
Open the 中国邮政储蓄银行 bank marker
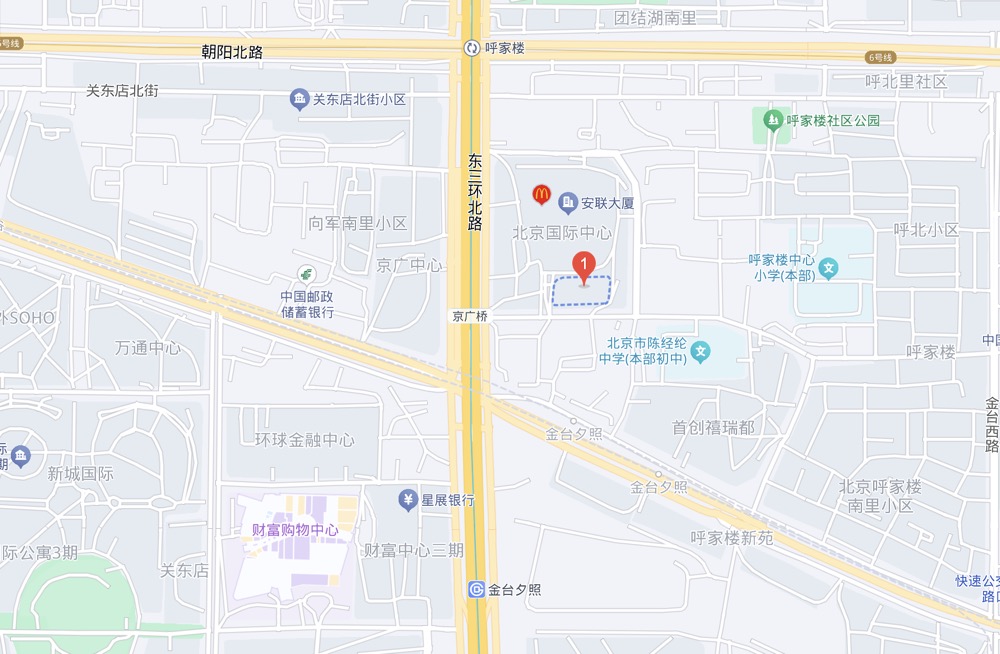pyautogui.click(x=306, y=274)
